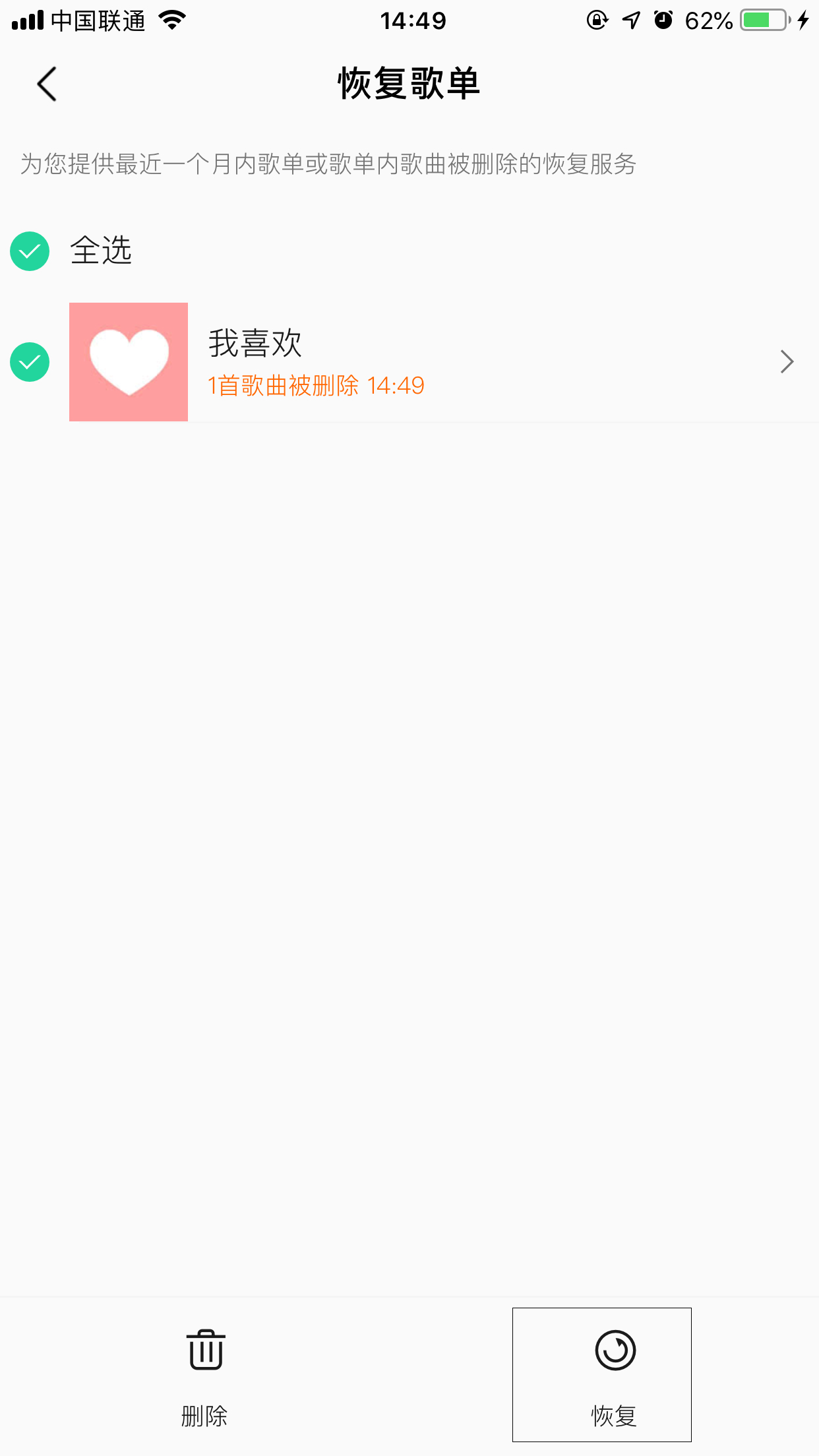Tap the trash icon to delete selection
Viewport: 819px width, 1456px height.
[204, 1350]
